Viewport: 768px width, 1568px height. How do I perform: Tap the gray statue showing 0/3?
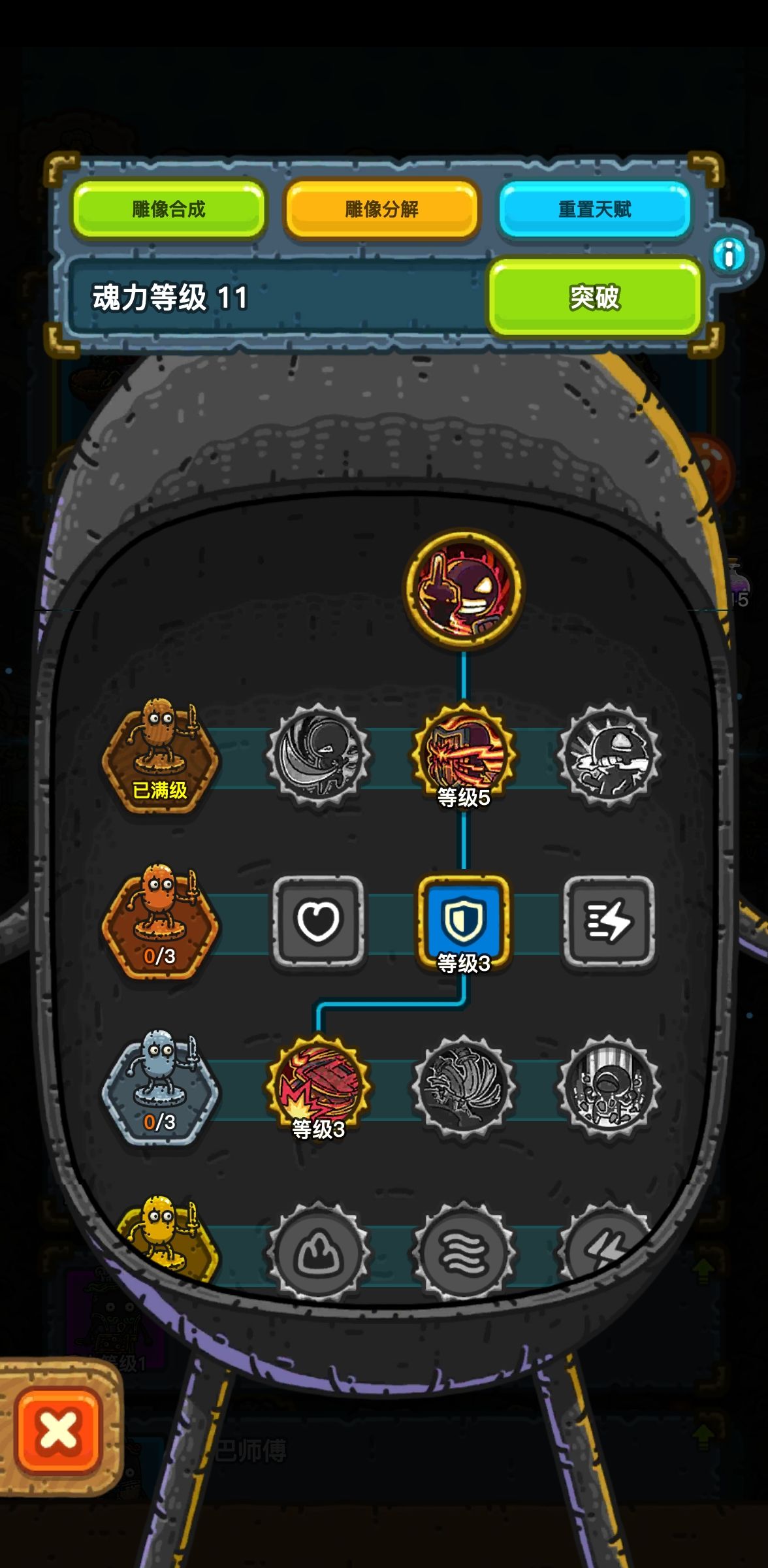coord(160,1088)
